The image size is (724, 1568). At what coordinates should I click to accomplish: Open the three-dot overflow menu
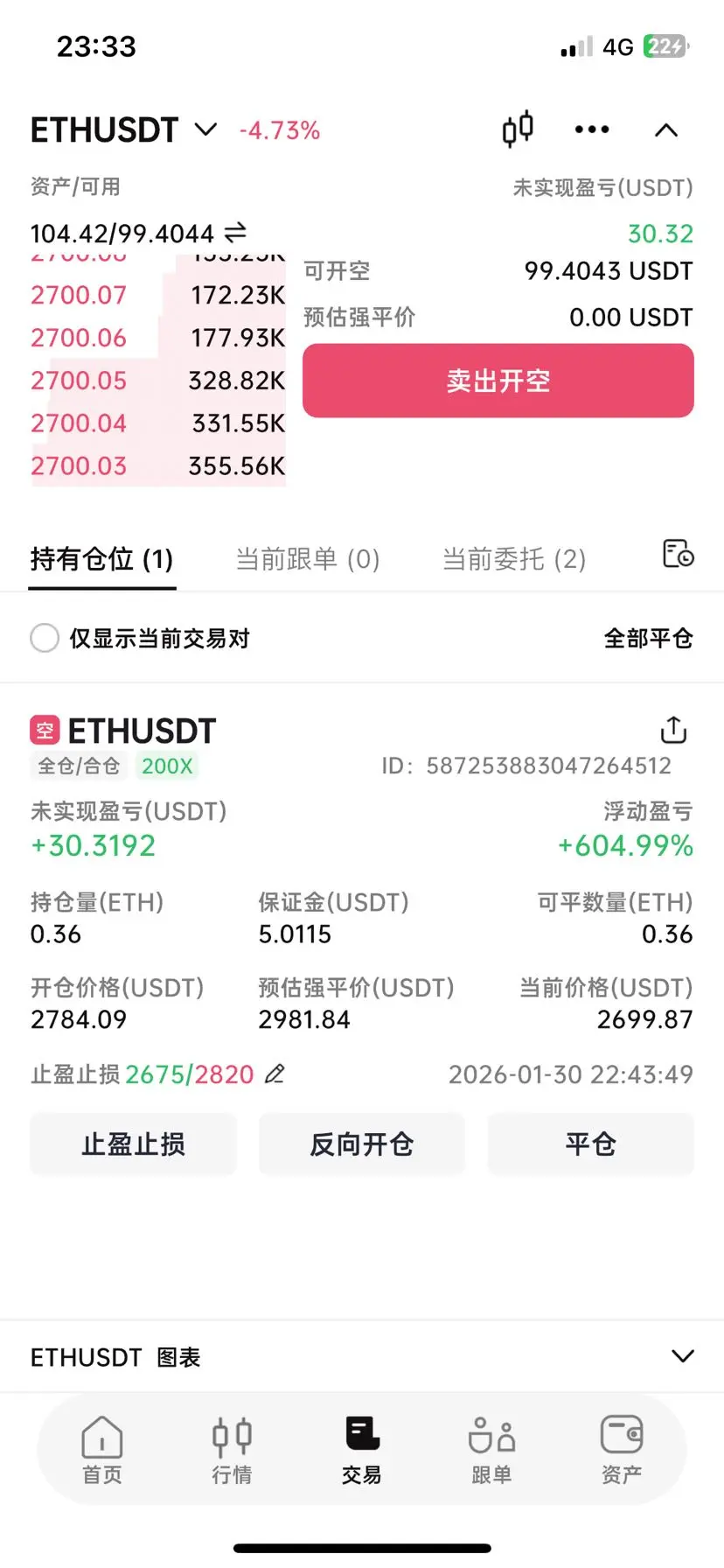coord(592,129)
